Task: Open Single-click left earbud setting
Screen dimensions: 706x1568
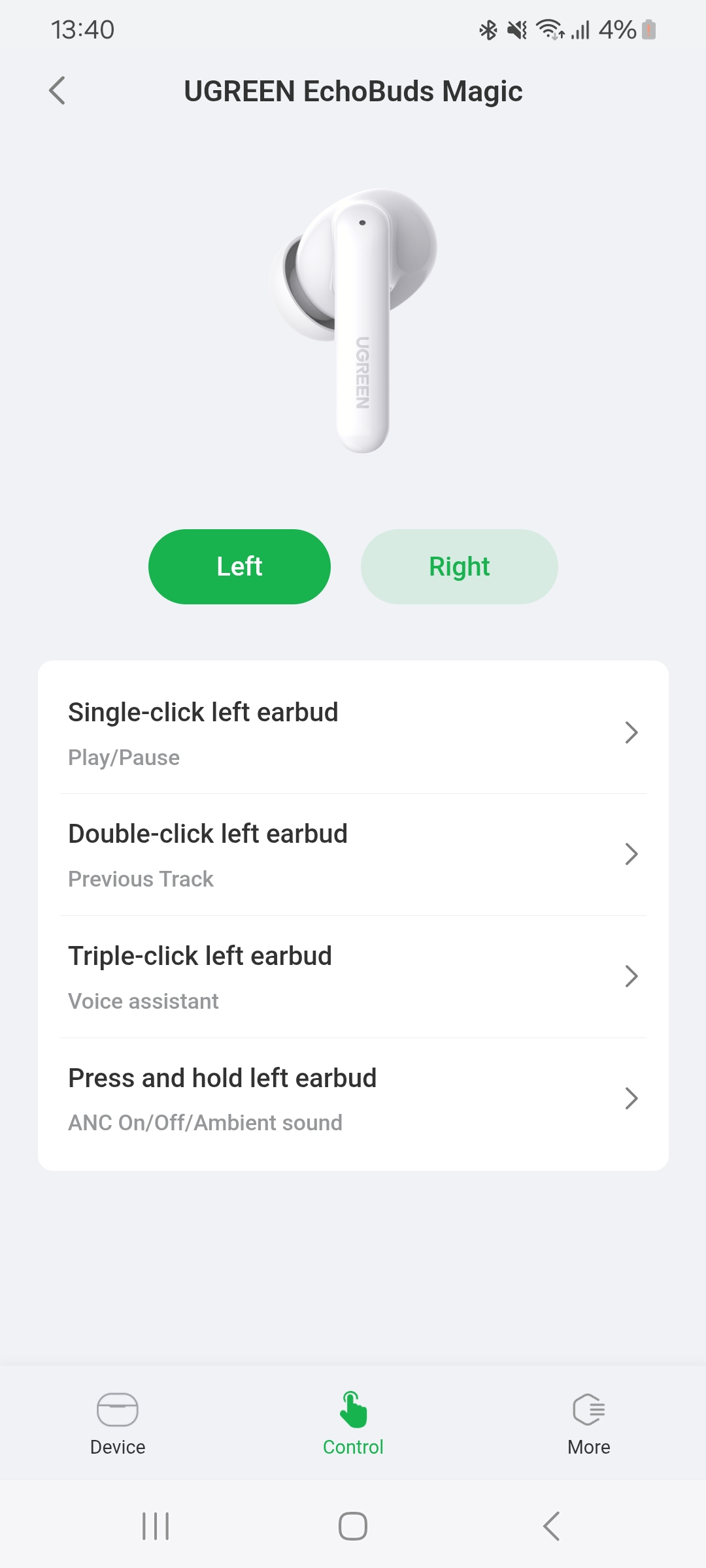Action: (x=353, y=733)
